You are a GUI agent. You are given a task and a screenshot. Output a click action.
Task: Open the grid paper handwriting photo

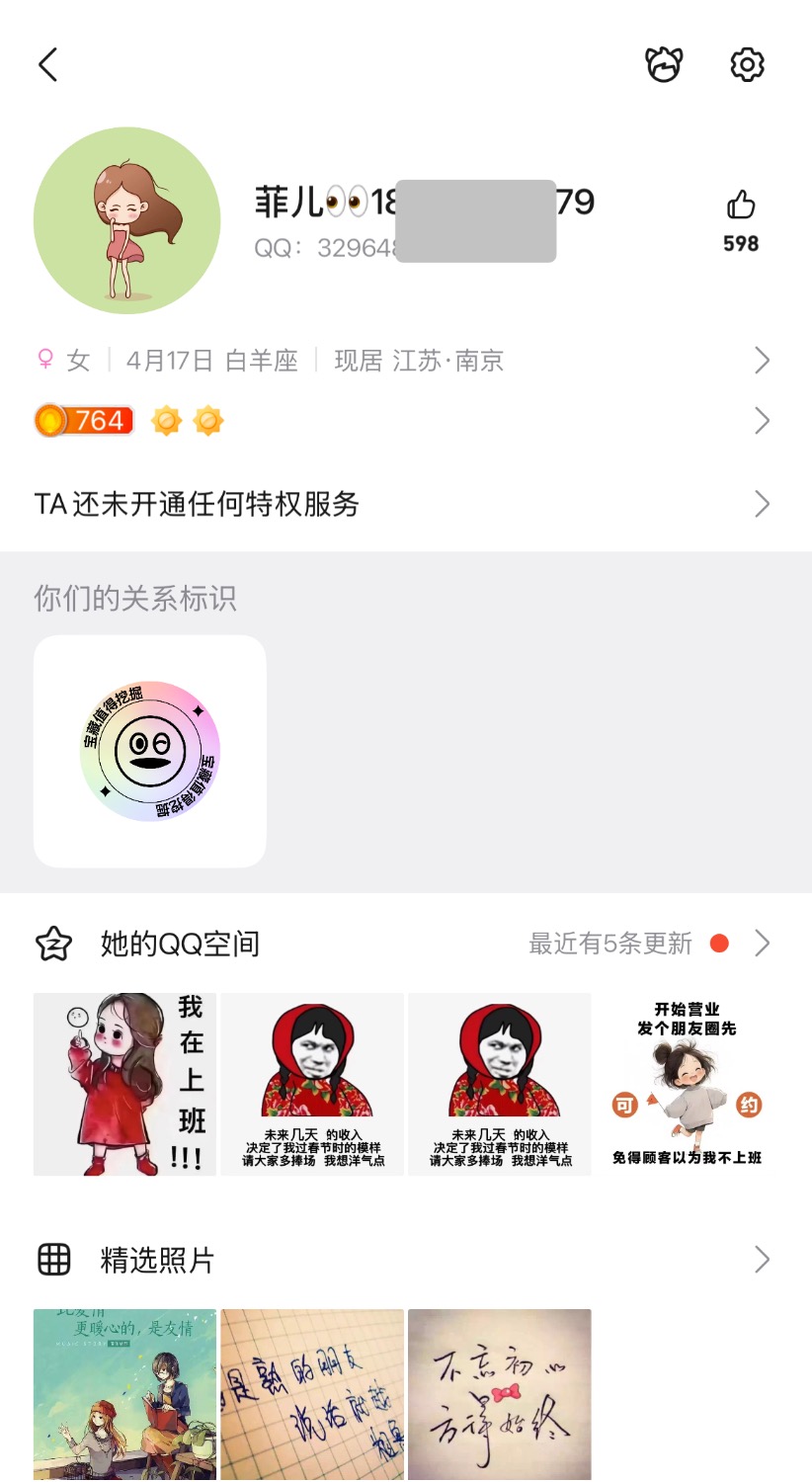tap(312, 1393)
